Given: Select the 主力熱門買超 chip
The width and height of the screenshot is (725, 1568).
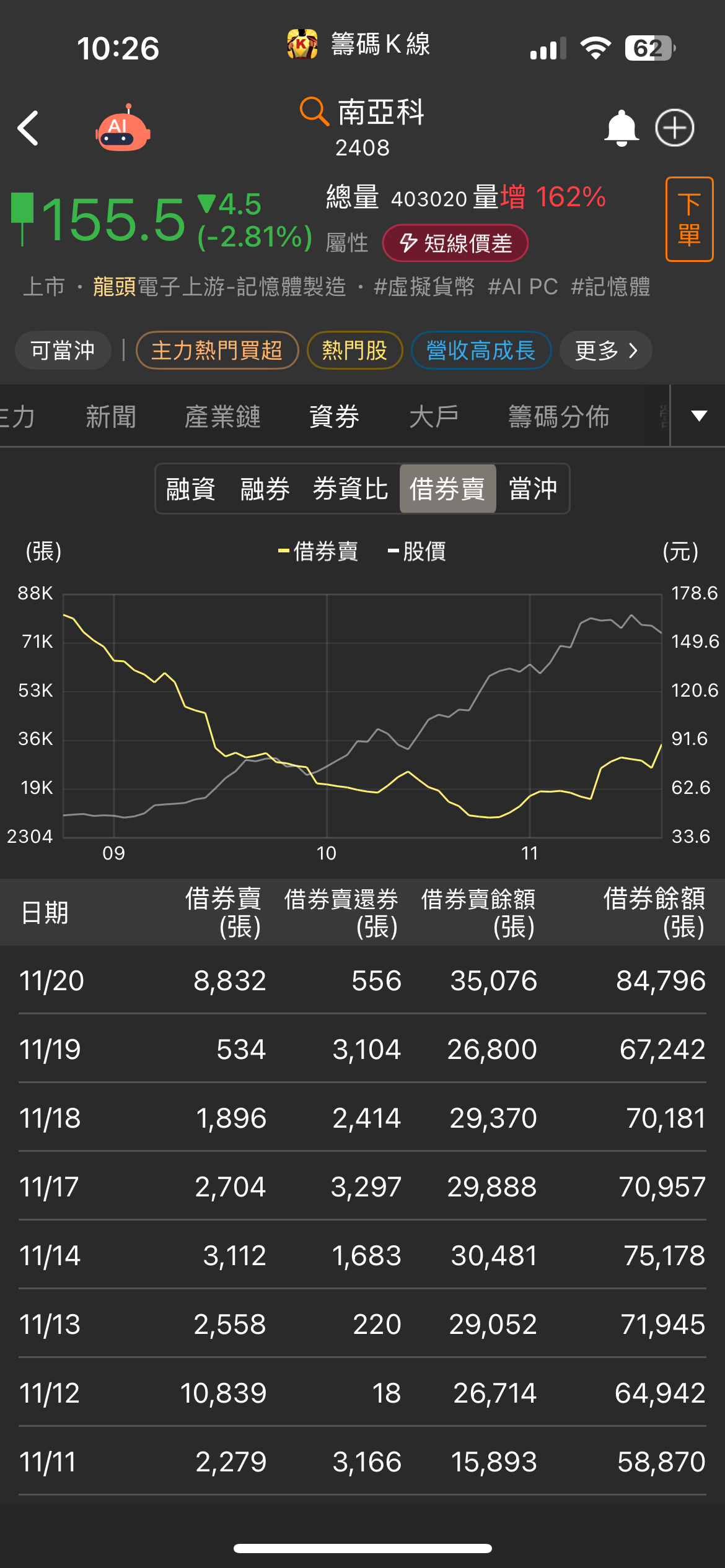Looking at the screenshot, I should 217,351.
